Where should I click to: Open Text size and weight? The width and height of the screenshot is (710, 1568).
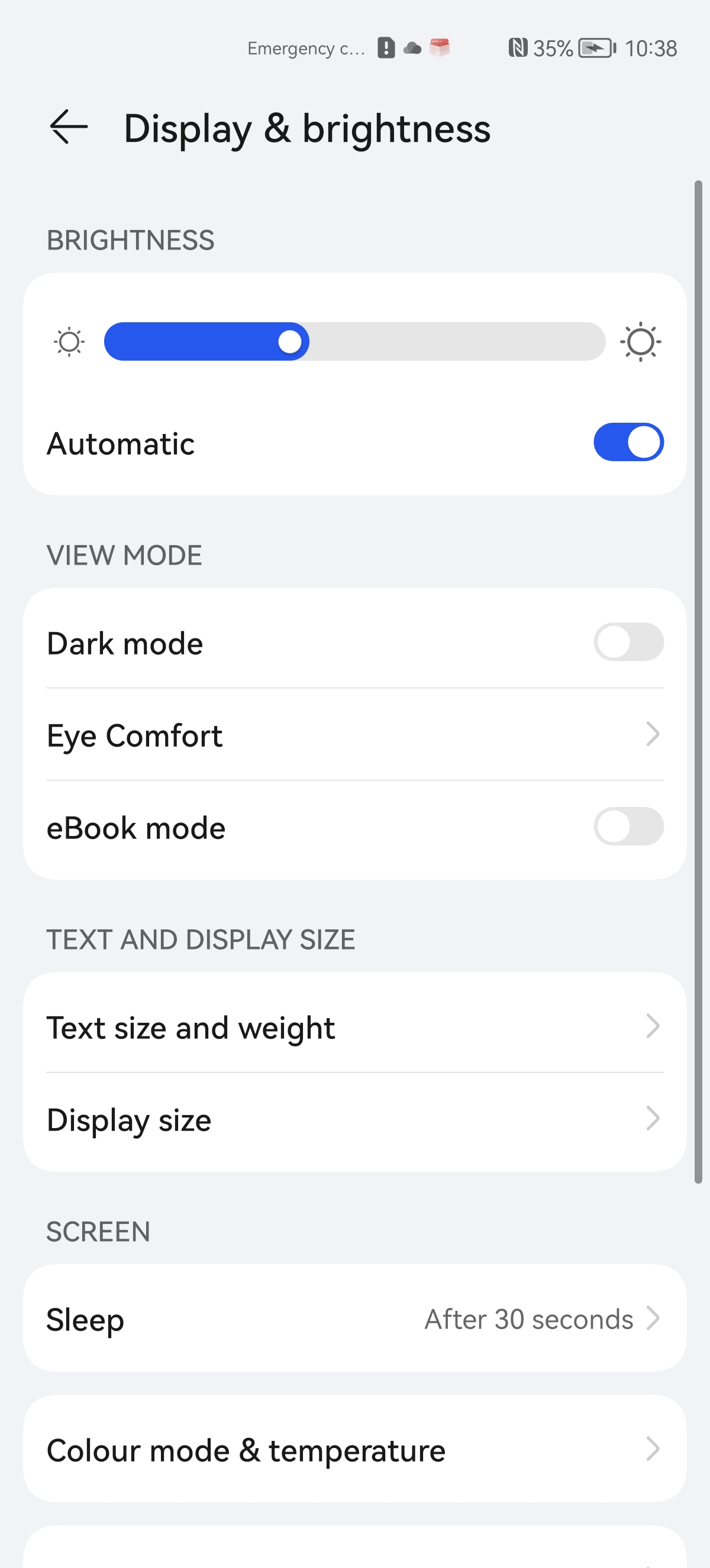click(355, 1026)
